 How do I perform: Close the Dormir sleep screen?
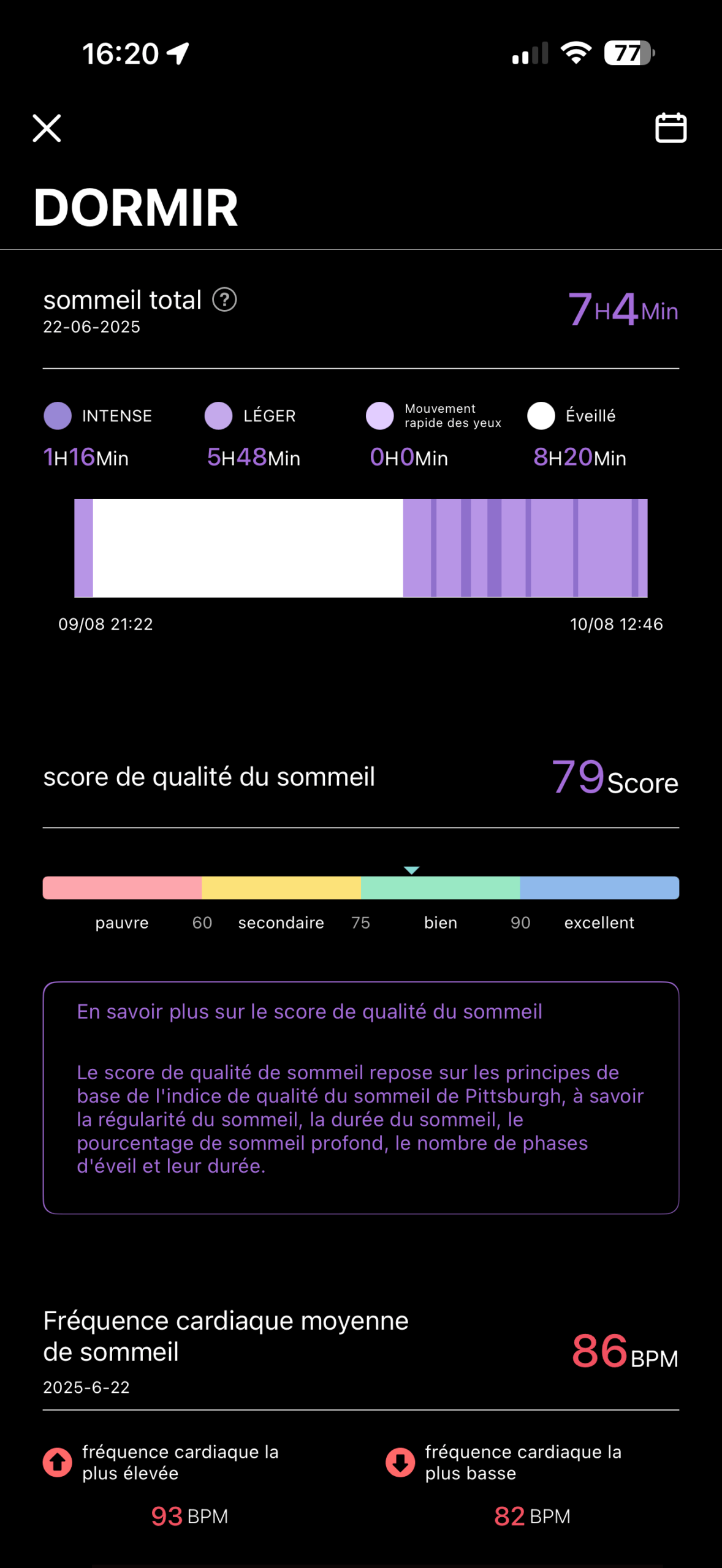coord(47,128)
